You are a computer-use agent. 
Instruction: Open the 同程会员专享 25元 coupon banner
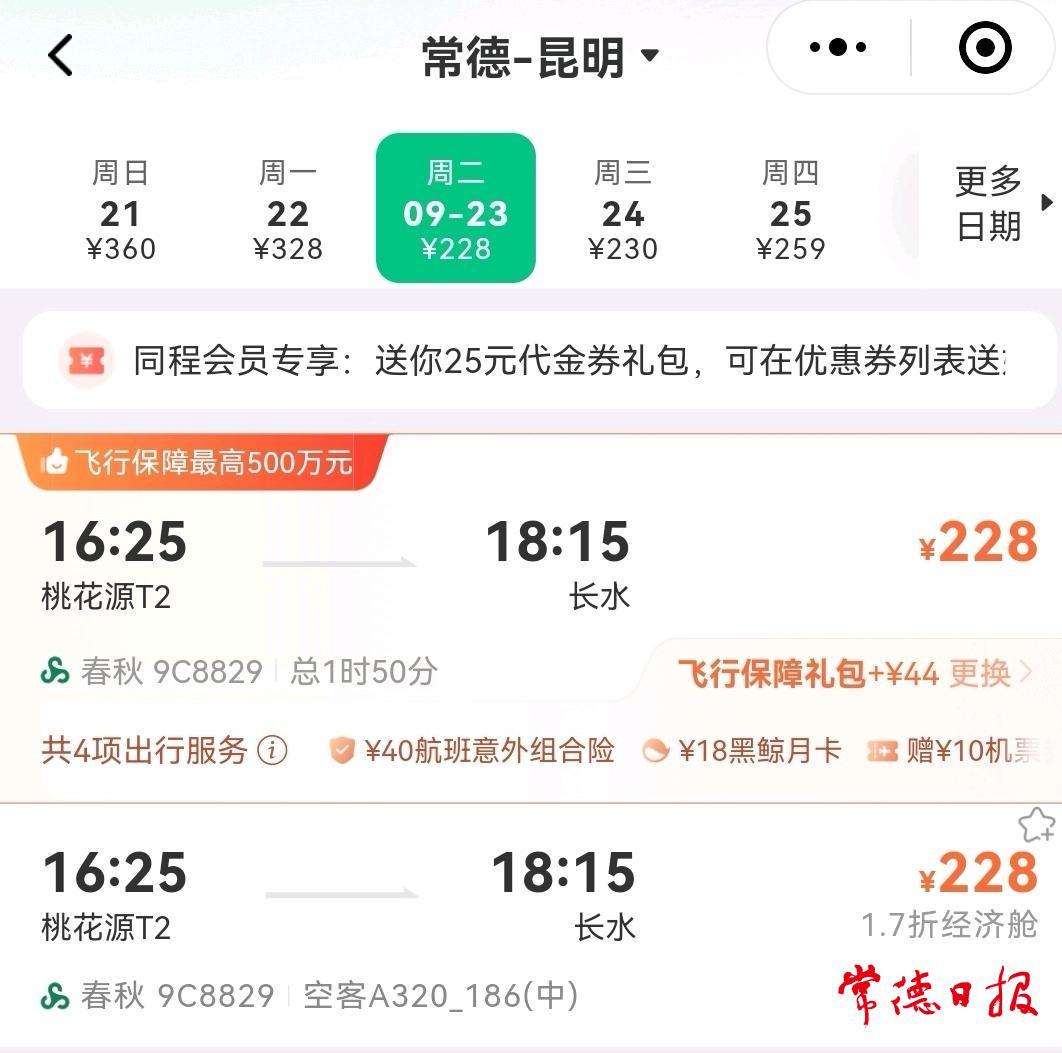(x=540, y=360)
